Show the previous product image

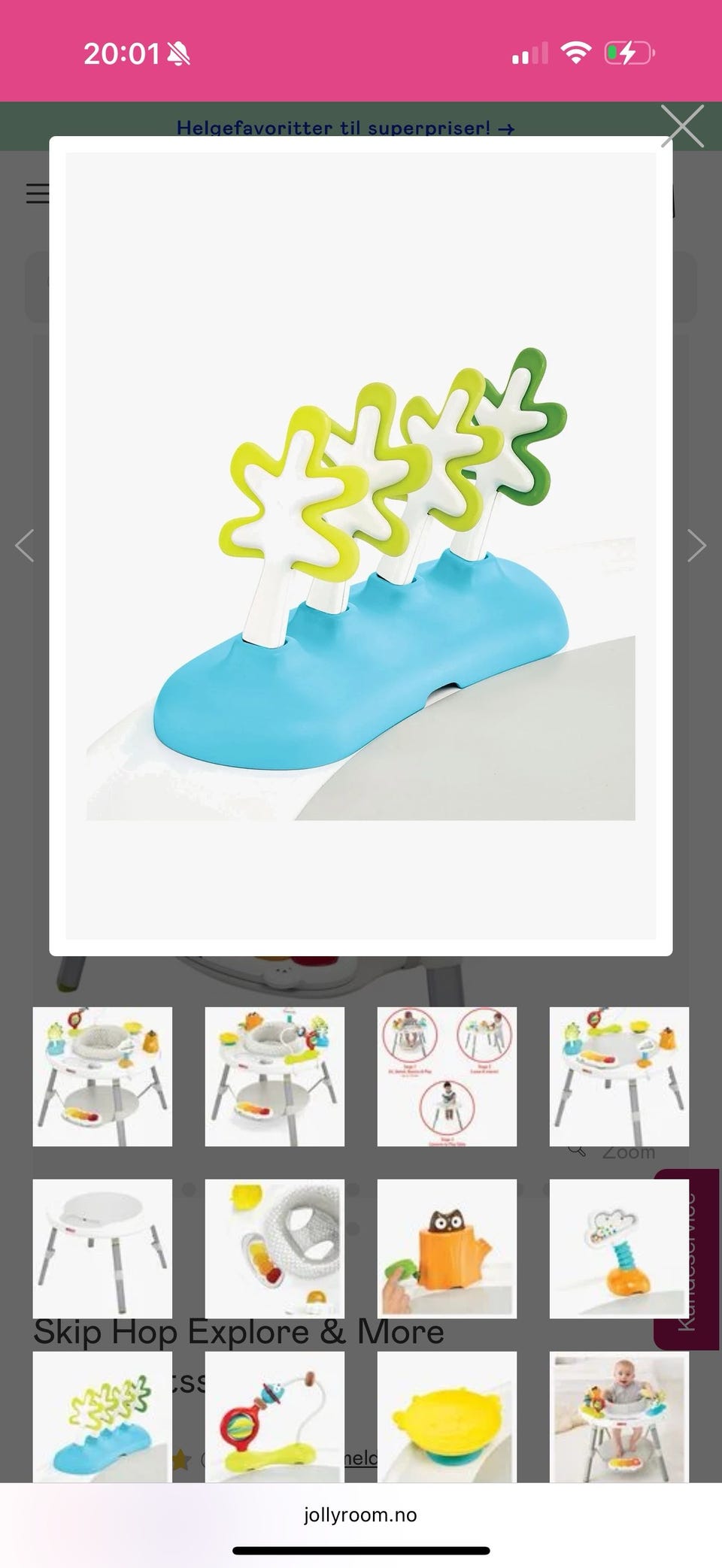pos(25,546)
